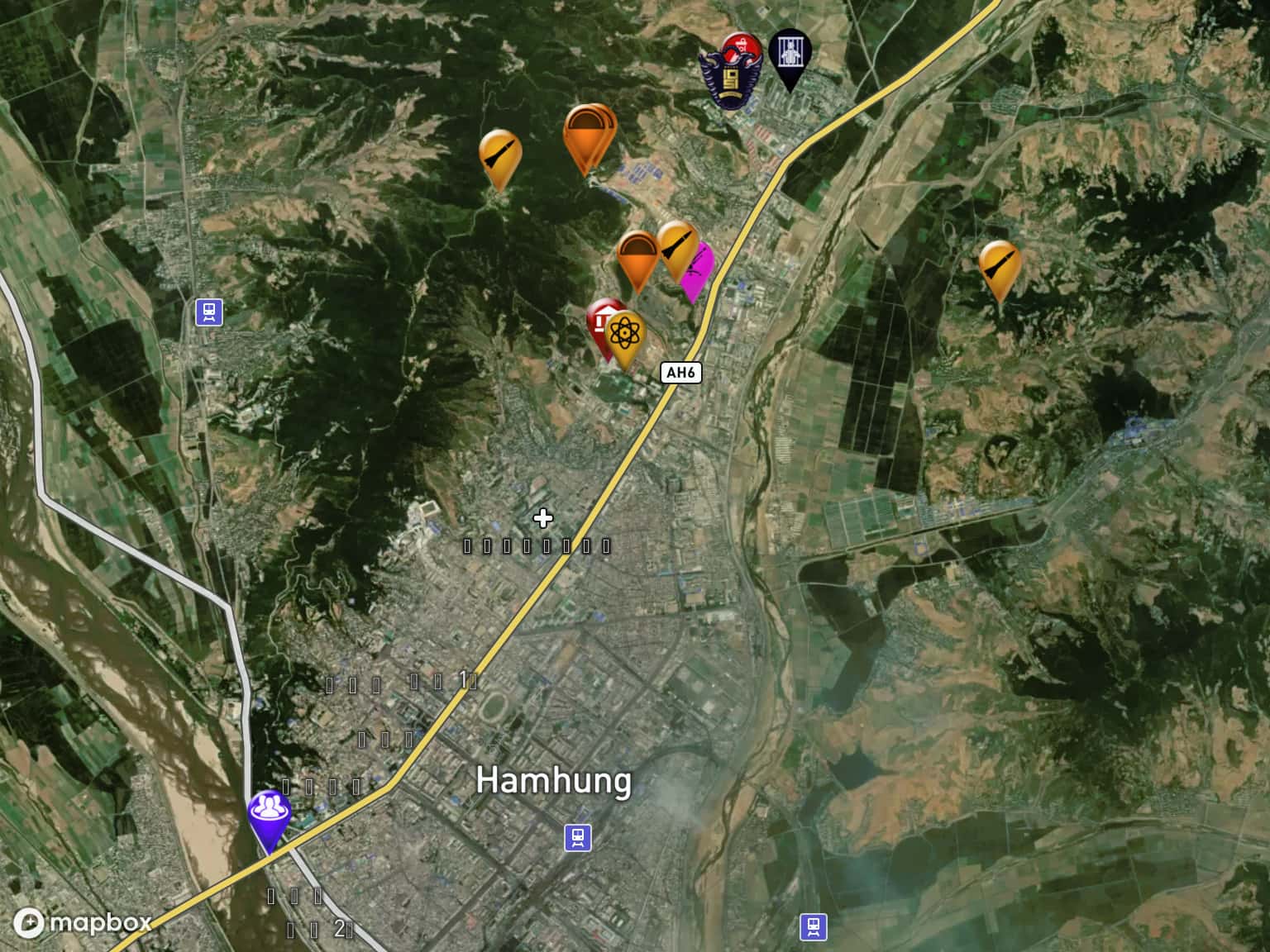The image size is (1270, 952).
Task: Open the Mapbox attribution logo
Action: pos(83,923)
